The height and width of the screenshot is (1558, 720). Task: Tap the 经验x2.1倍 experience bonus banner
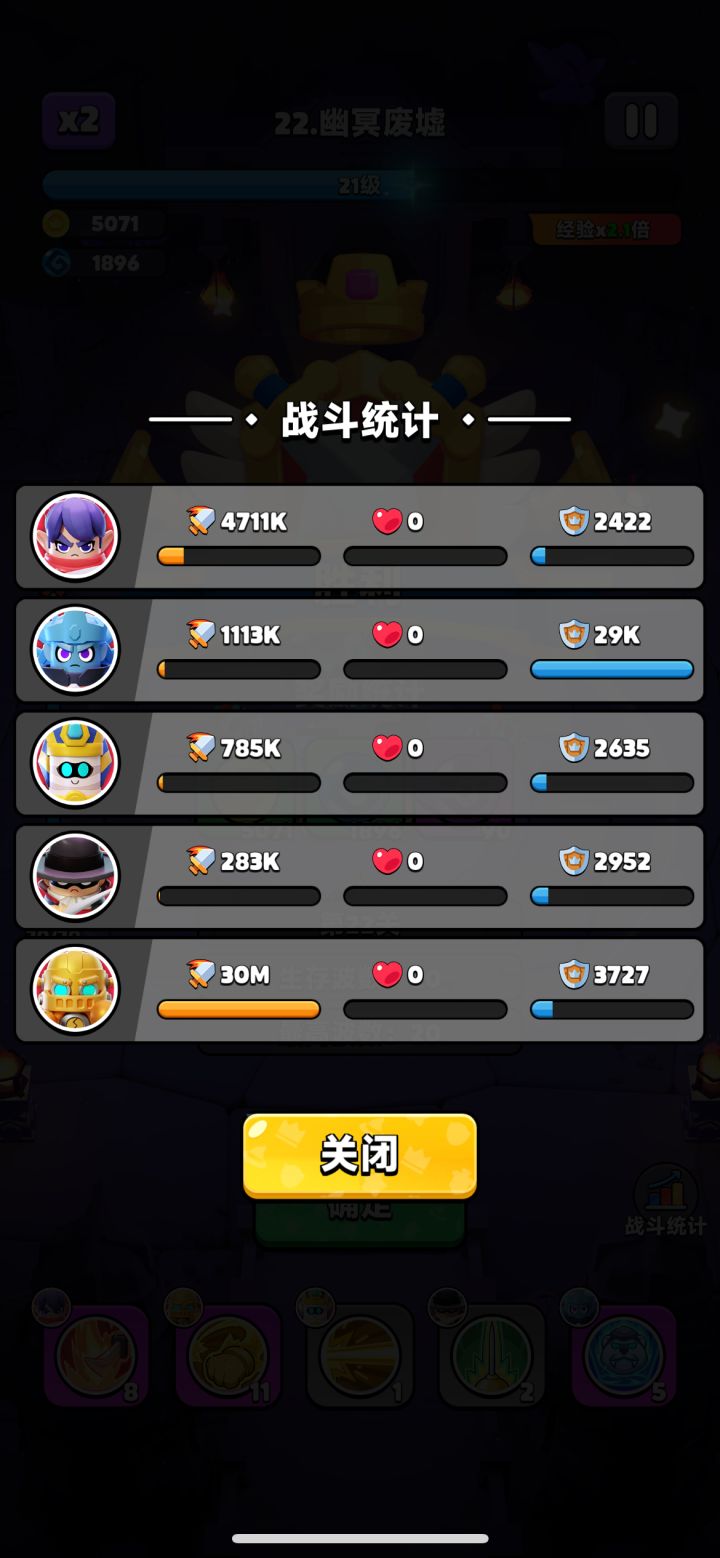[x=606, y=228]
